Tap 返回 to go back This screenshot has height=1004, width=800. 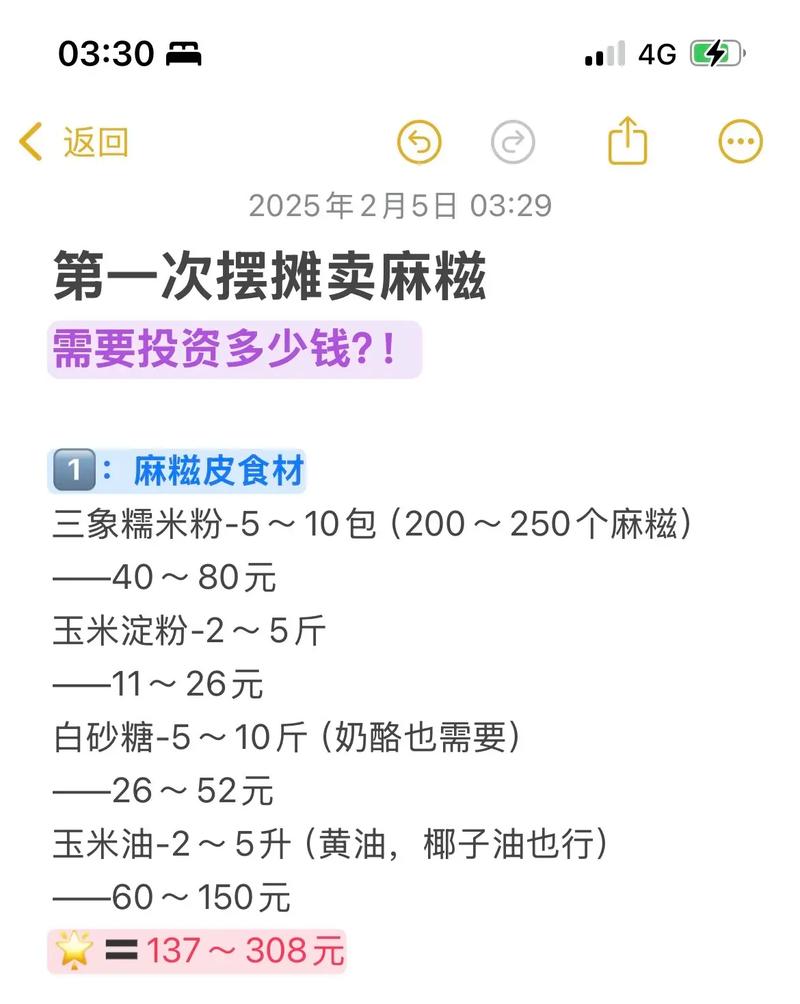tap(95, 141)
